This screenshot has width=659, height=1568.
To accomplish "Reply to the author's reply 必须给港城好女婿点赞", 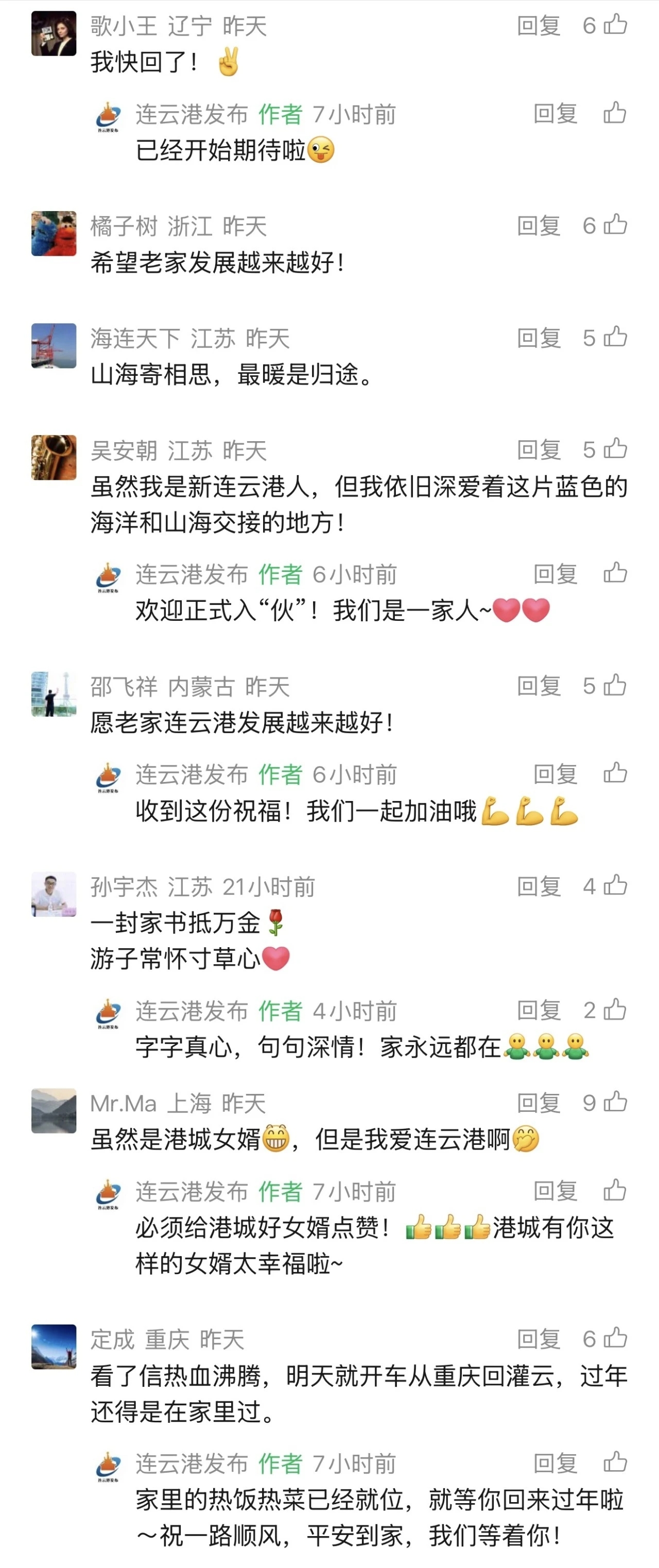I will 555,1191.
